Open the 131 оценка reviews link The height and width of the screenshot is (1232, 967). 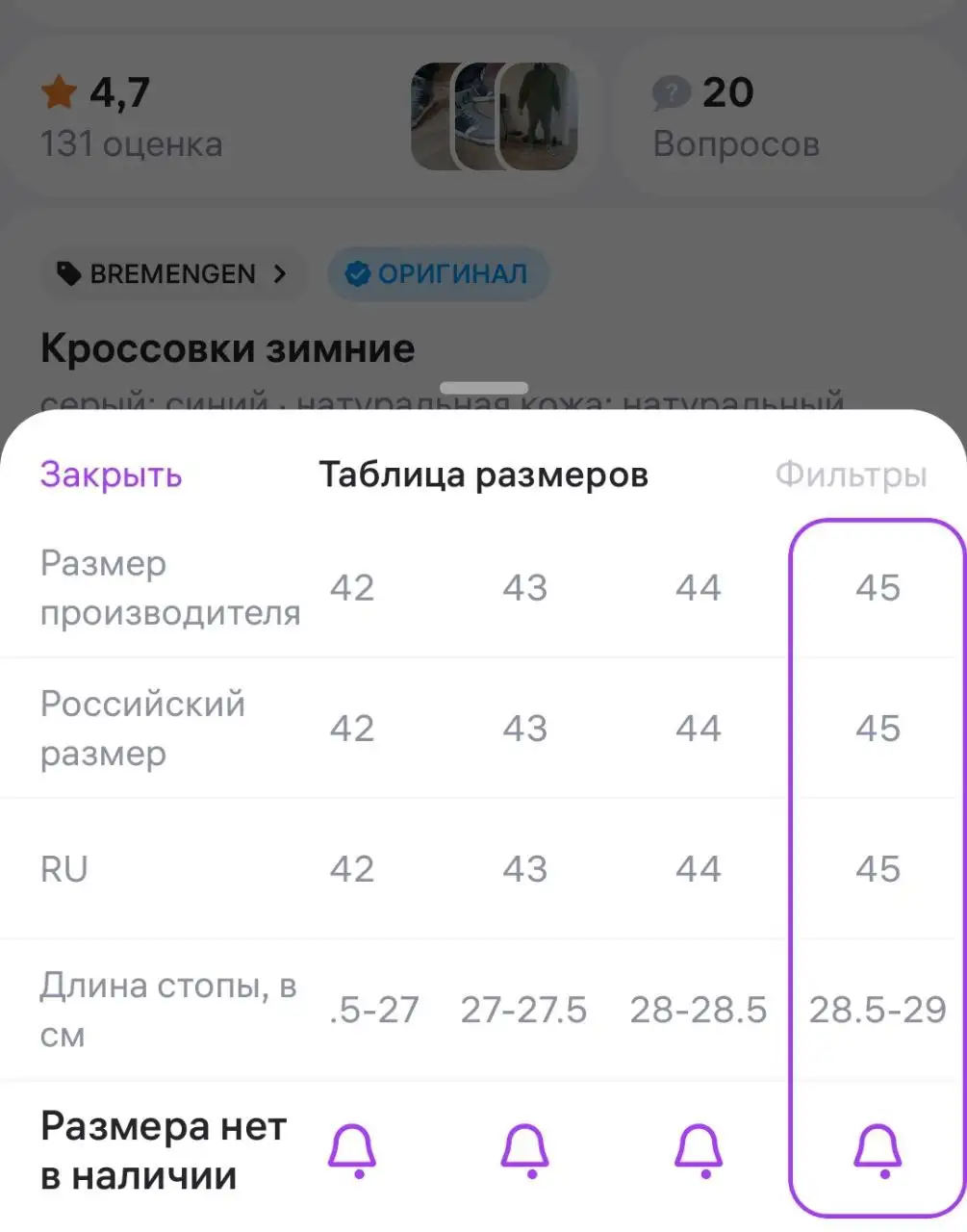[x=132, y=143]
